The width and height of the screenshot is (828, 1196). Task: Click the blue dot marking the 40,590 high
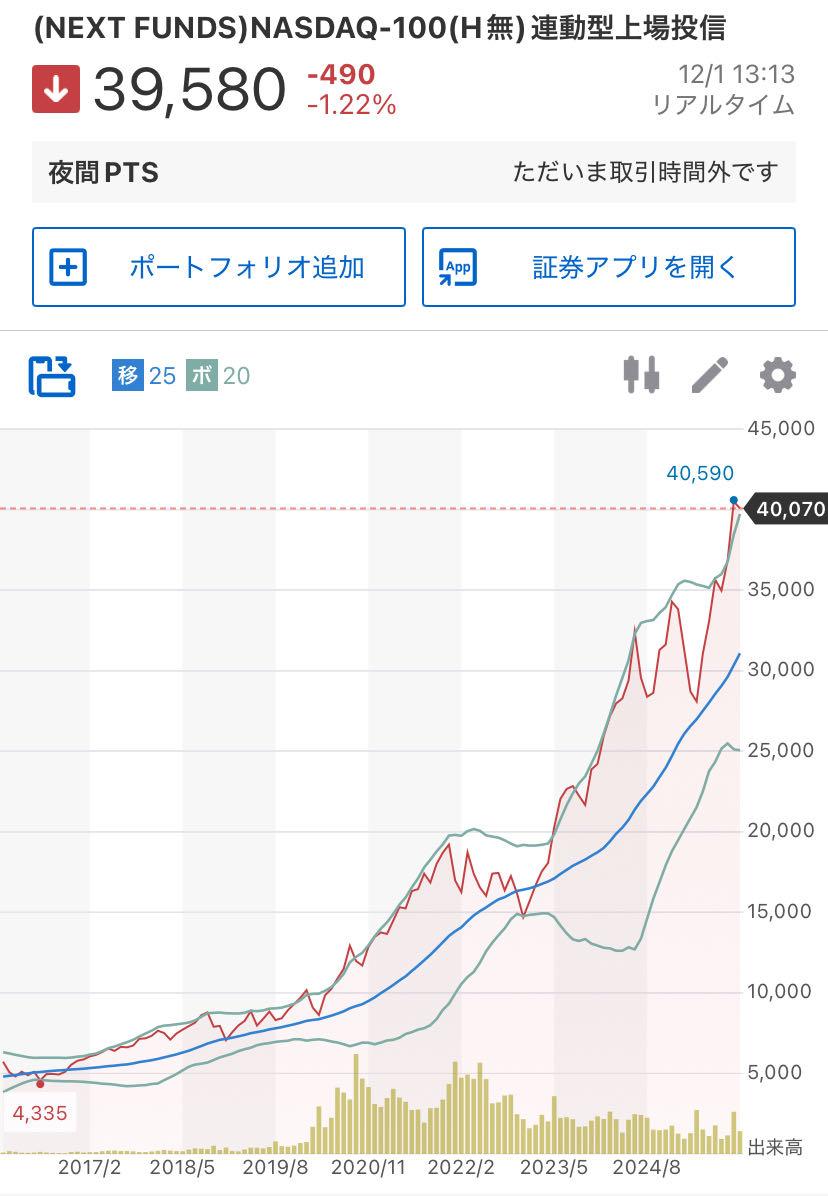tap(736, 502)
